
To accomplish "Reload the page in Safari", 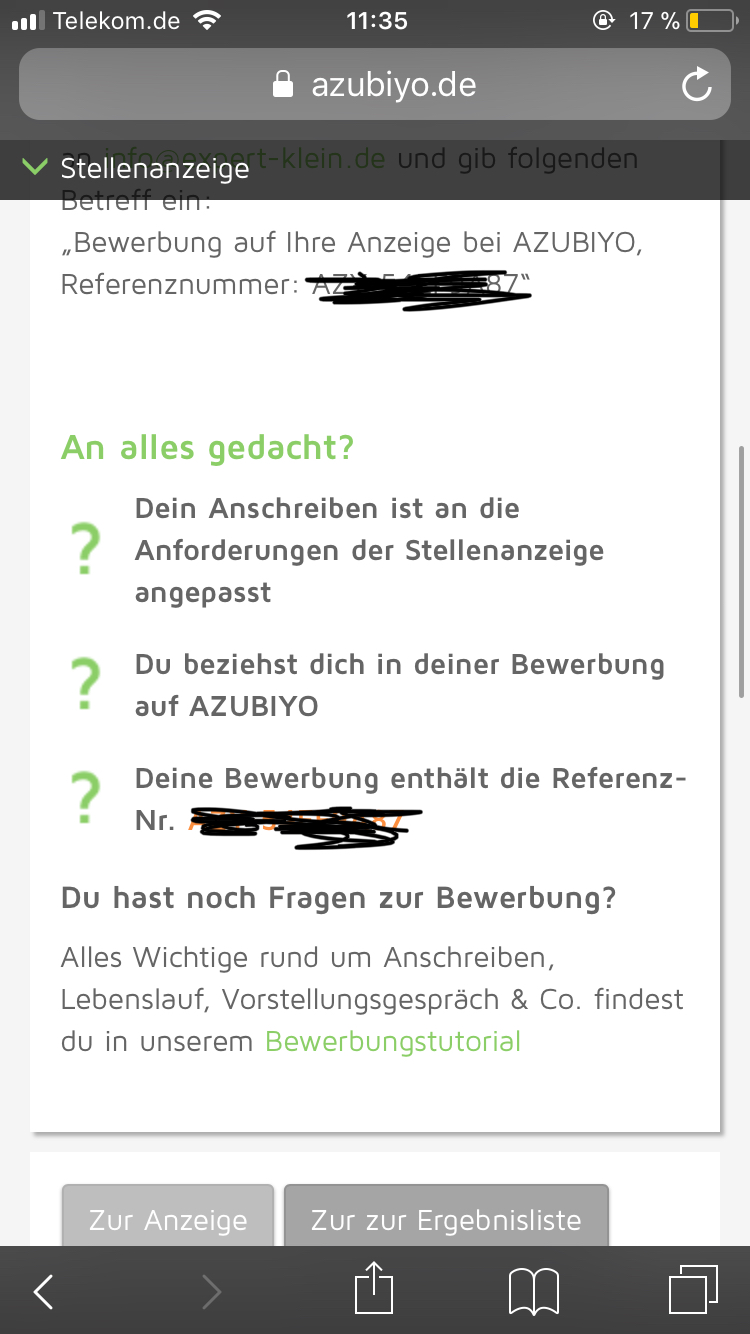I will click(696, 85).
